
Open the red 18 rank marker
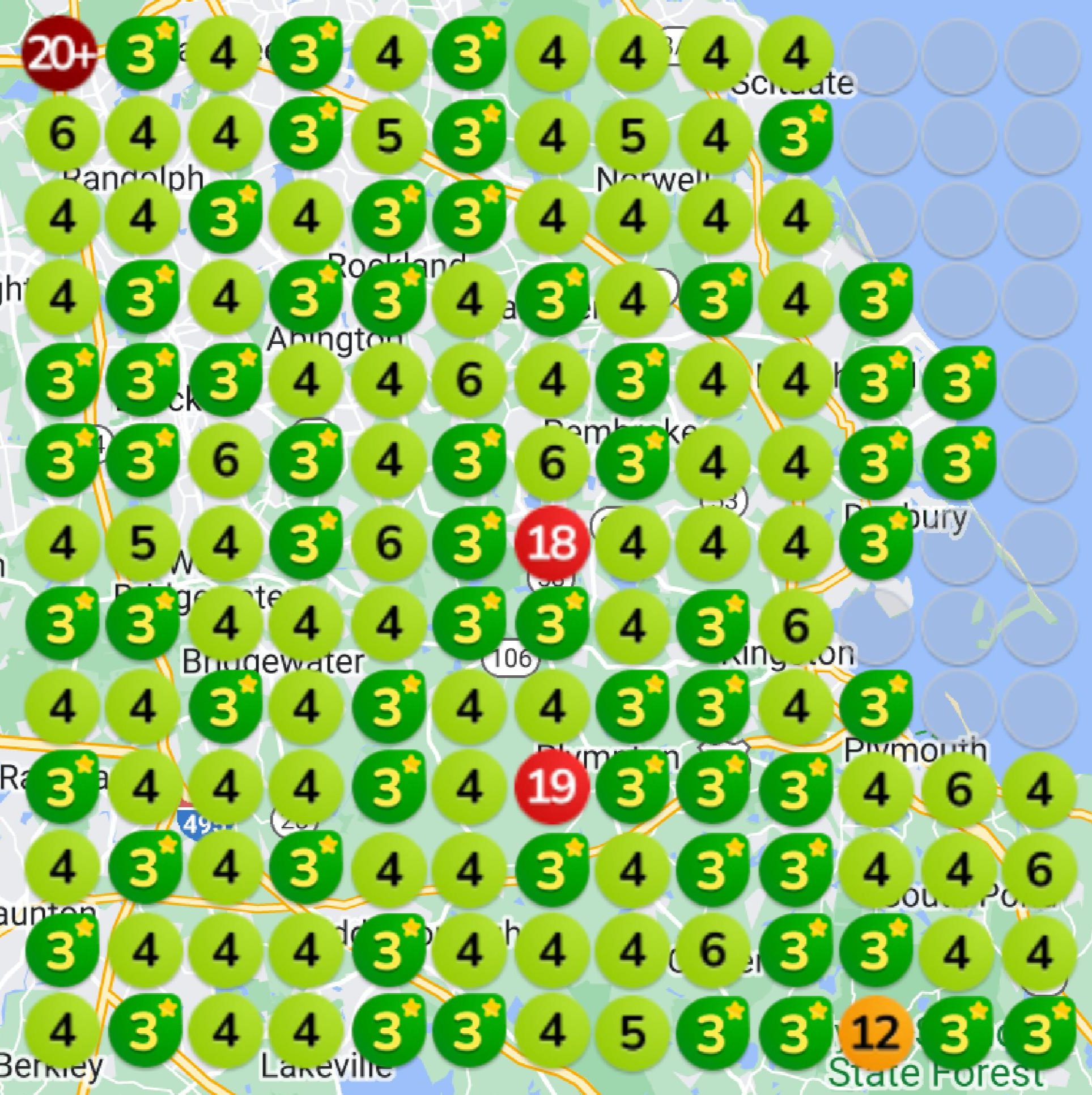tap(552, 542)
